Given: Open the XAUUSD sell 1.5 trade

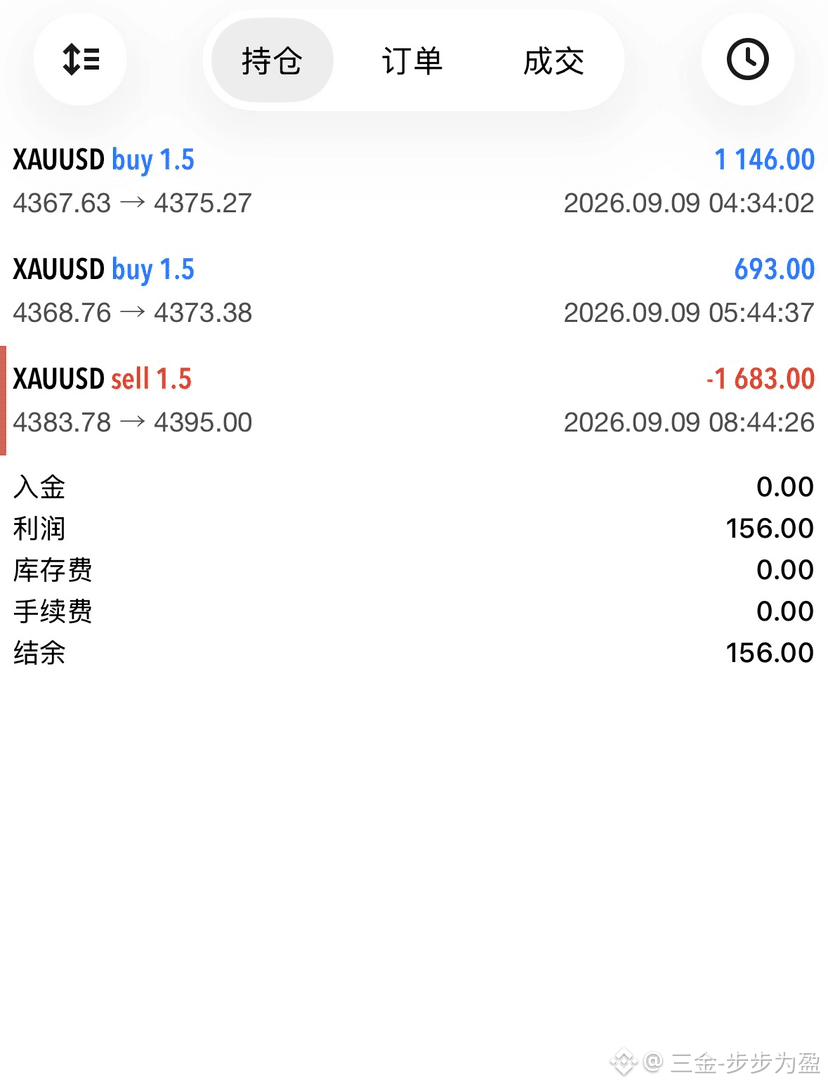Looking at the screenshot, I should point(414,400).
